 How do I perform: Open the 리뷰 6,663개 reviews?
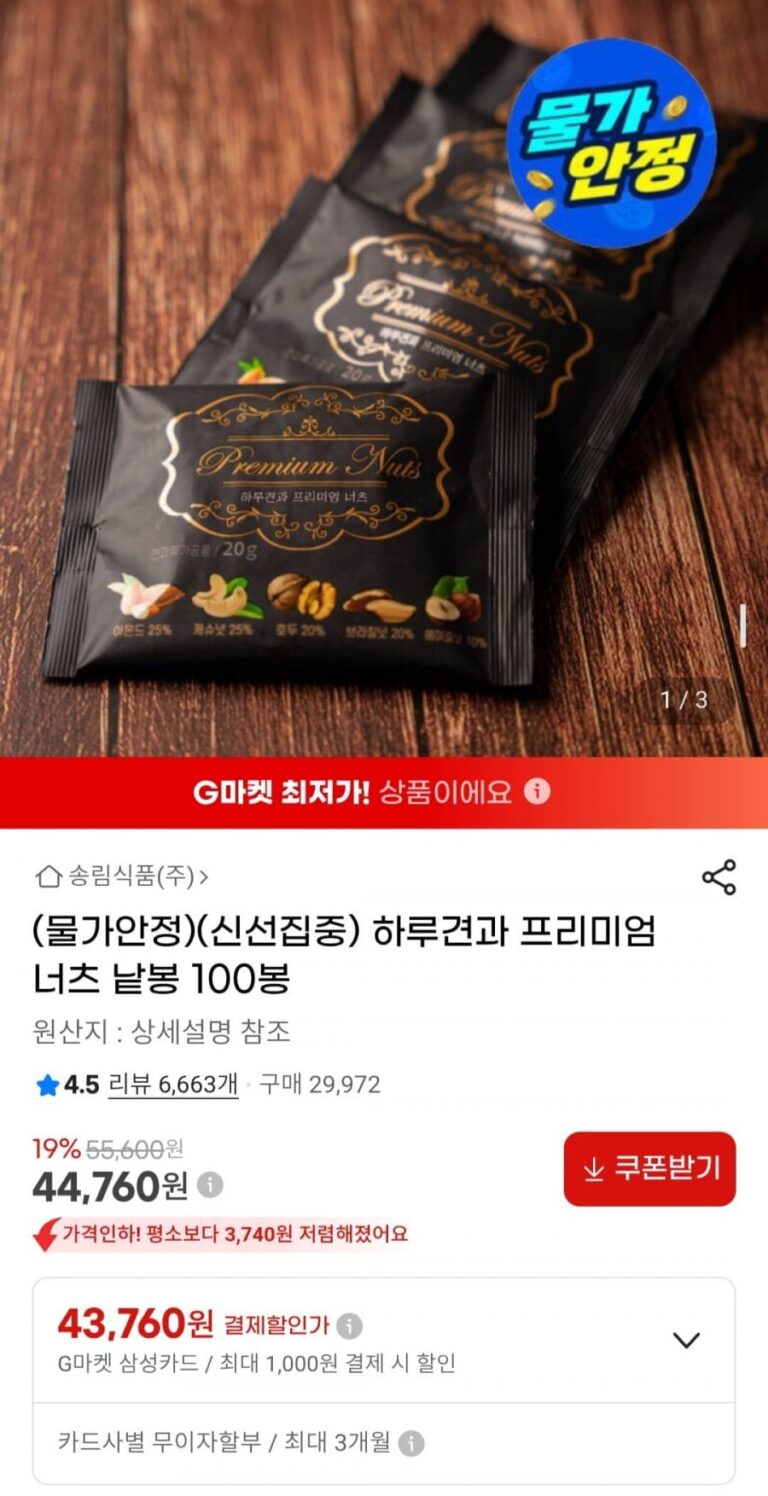[x=173, y=1085]
